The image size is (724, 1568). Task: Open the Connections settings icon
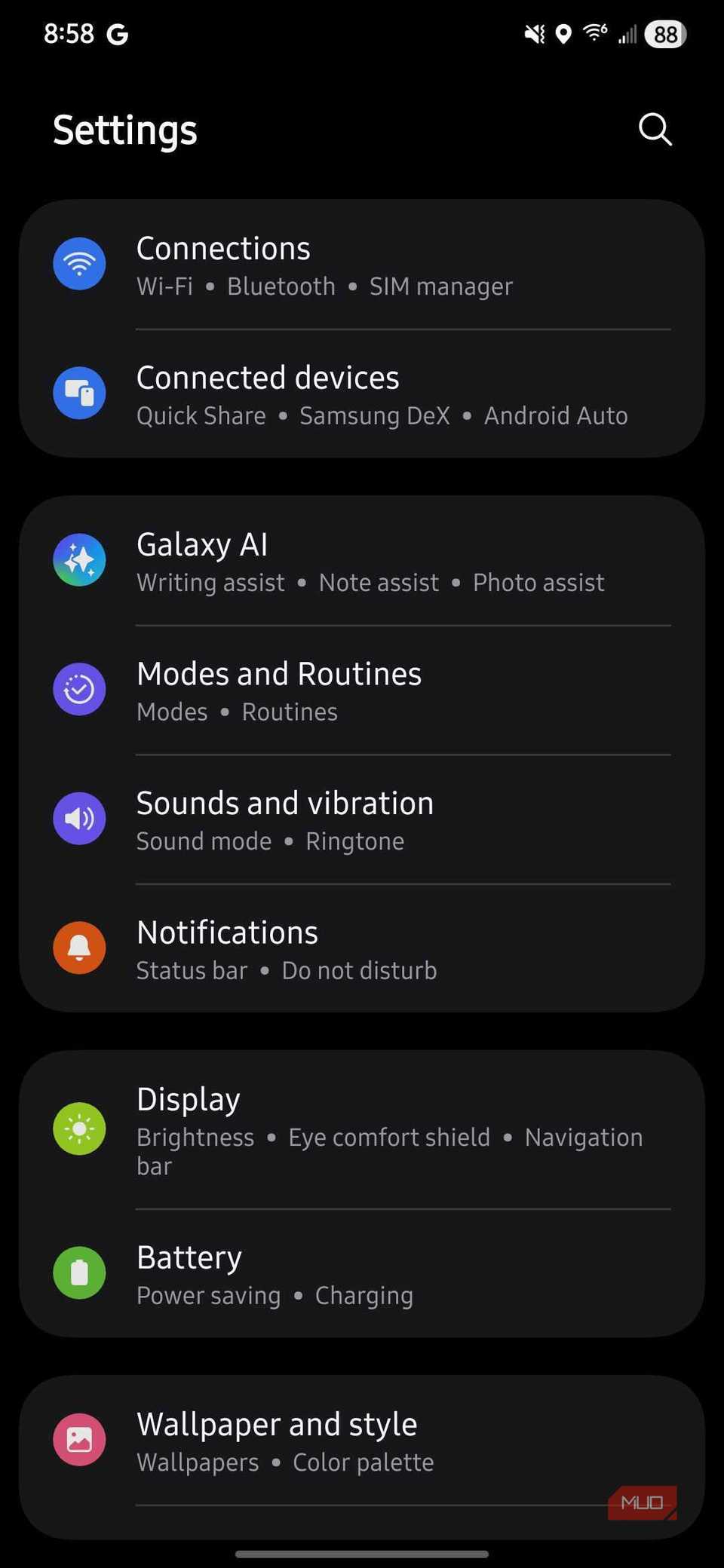point(79,264)
